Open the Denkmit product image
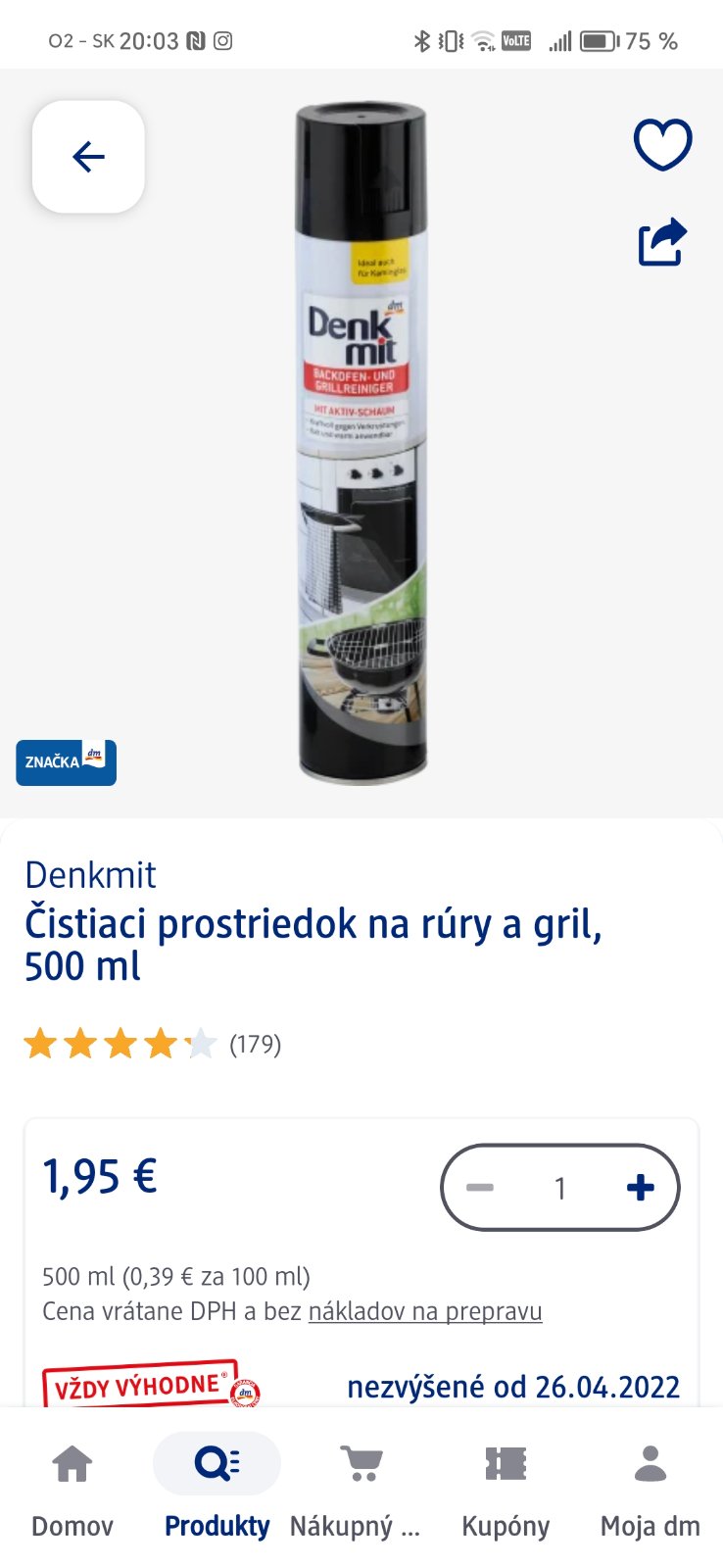Viewport: 723px width, 1568px height. [x=361, y=441]
